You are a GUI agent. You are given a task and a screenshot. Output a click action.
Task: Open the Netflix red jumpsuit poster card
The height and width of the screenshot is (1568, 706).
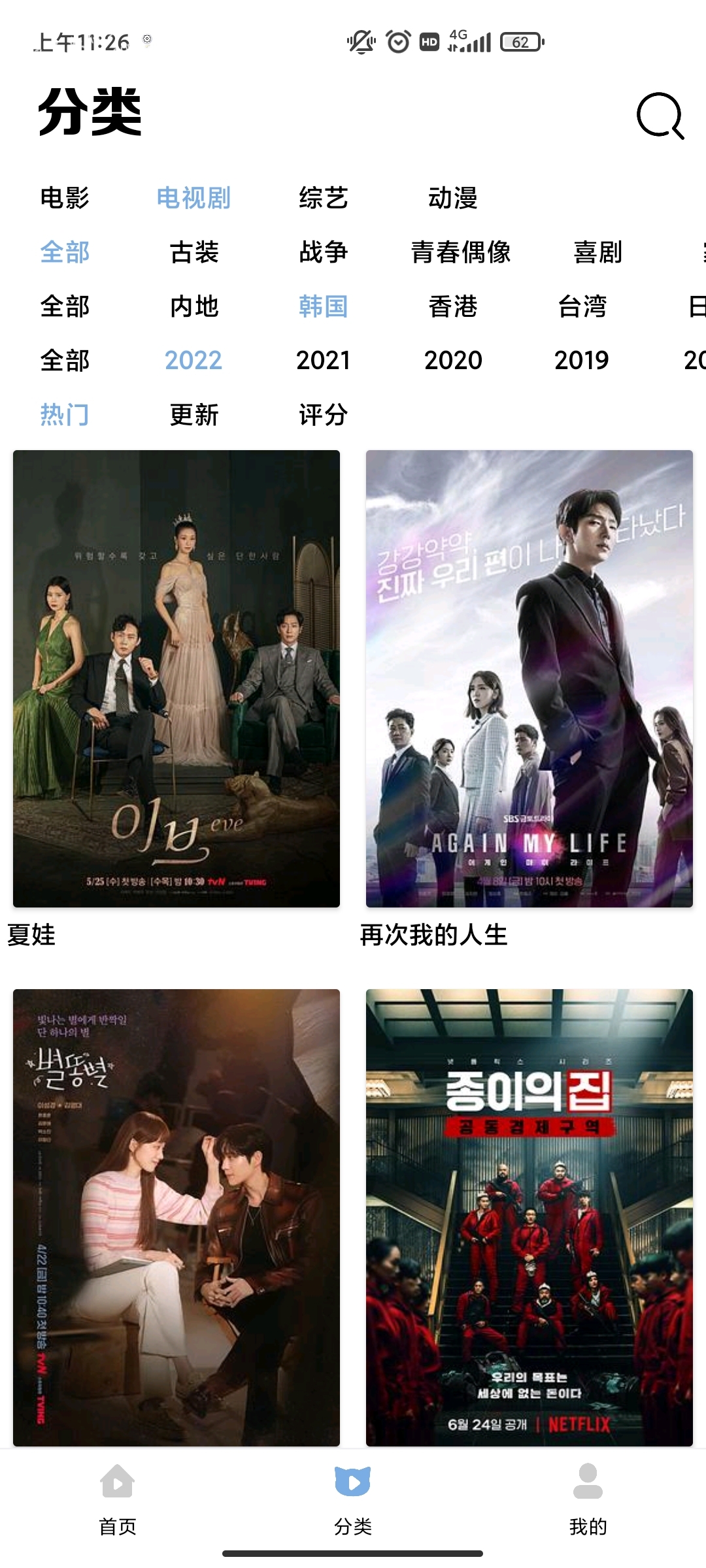[529, 1217]
